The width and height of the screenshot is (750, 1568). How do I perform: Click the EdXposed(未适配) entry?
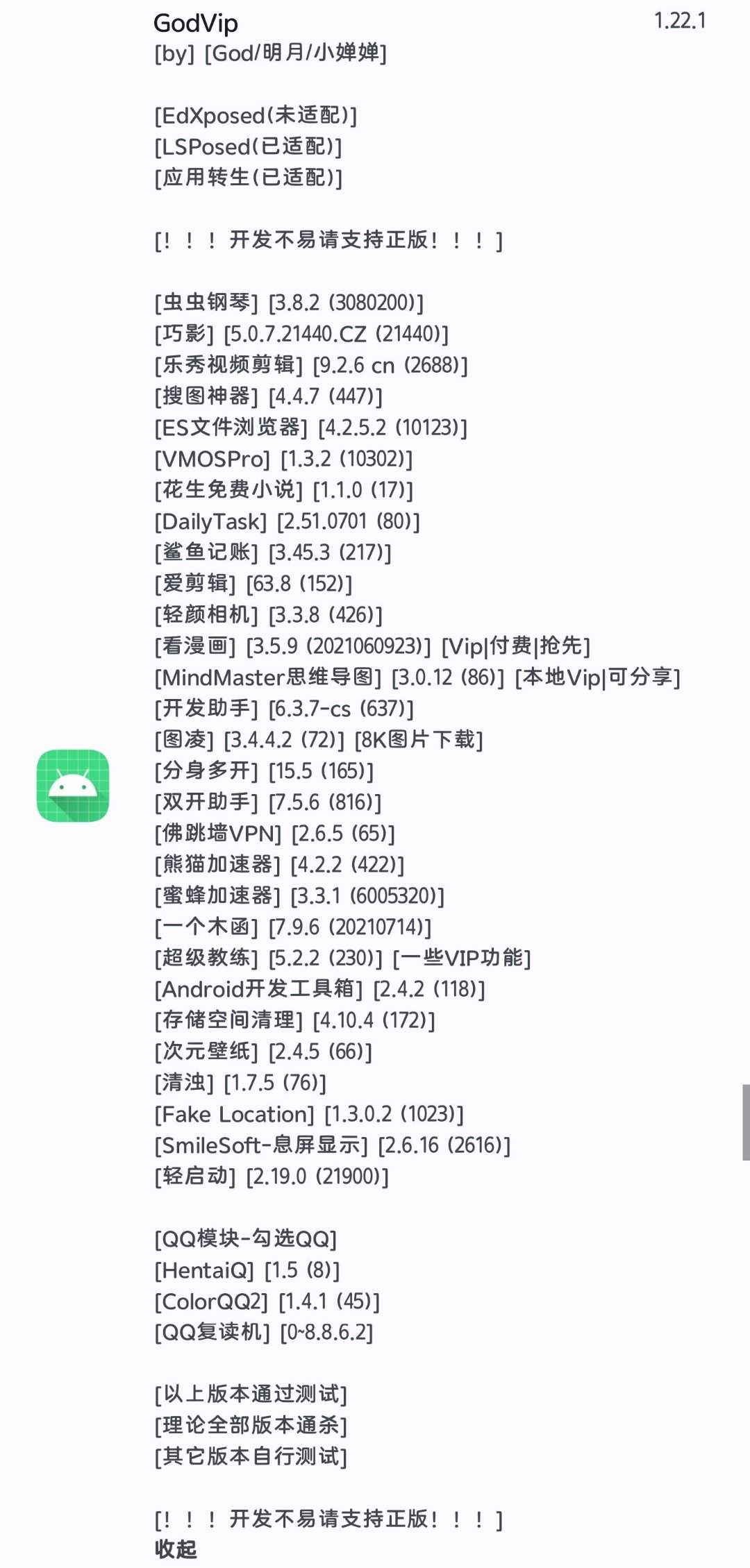point(256,115)
